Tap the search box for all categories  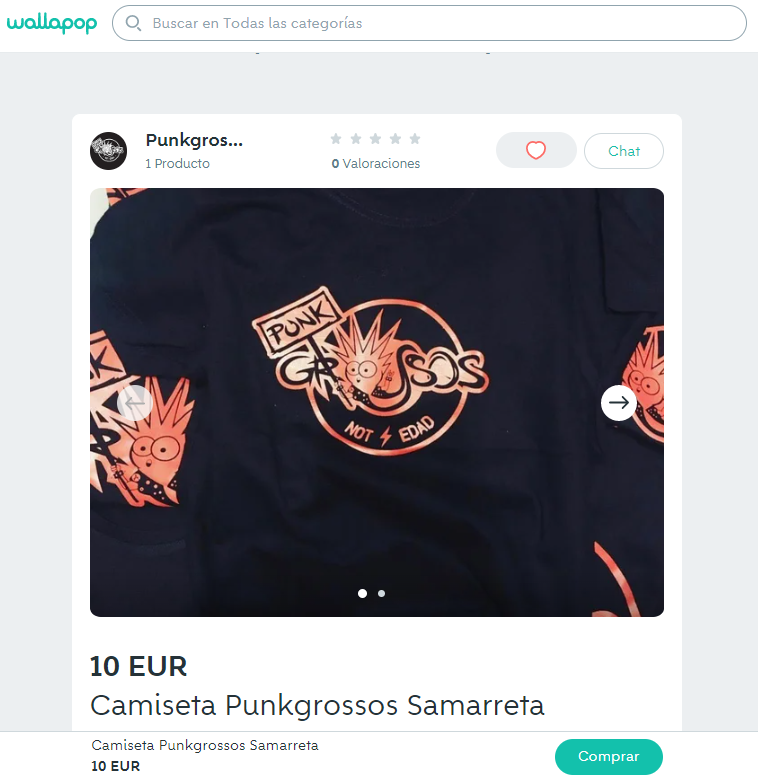(x=430, y=23)
